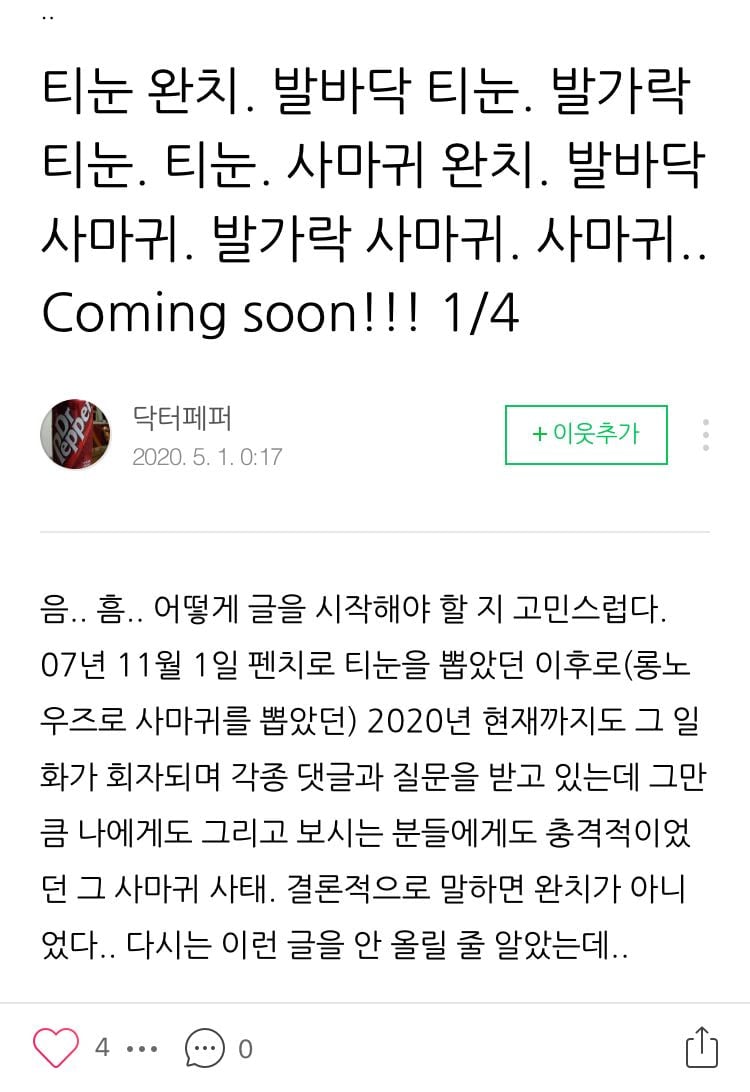Open the comments bubble

(205, 1048)
